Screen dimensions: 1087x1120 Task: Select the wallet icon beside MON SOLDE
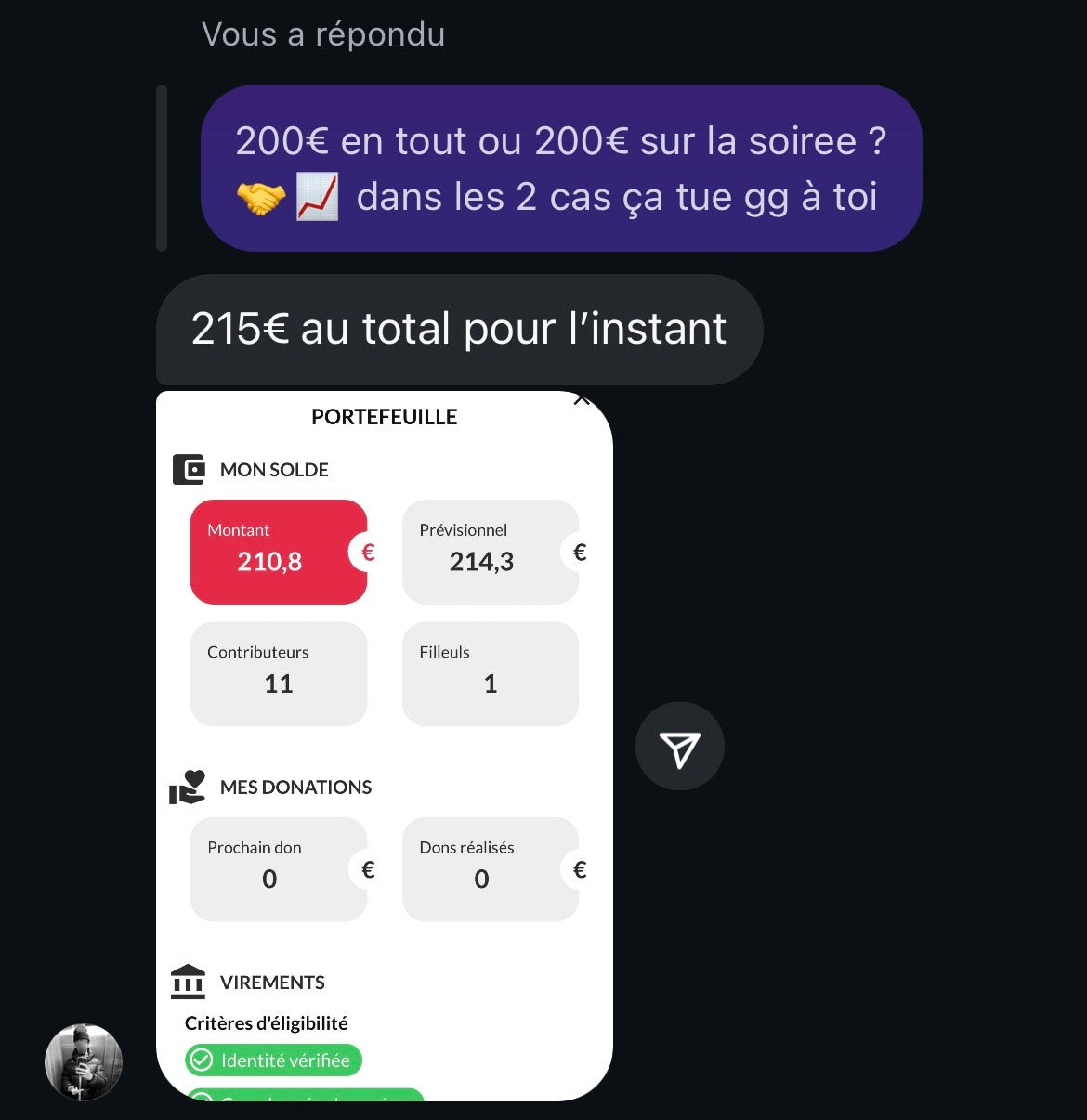189,469
